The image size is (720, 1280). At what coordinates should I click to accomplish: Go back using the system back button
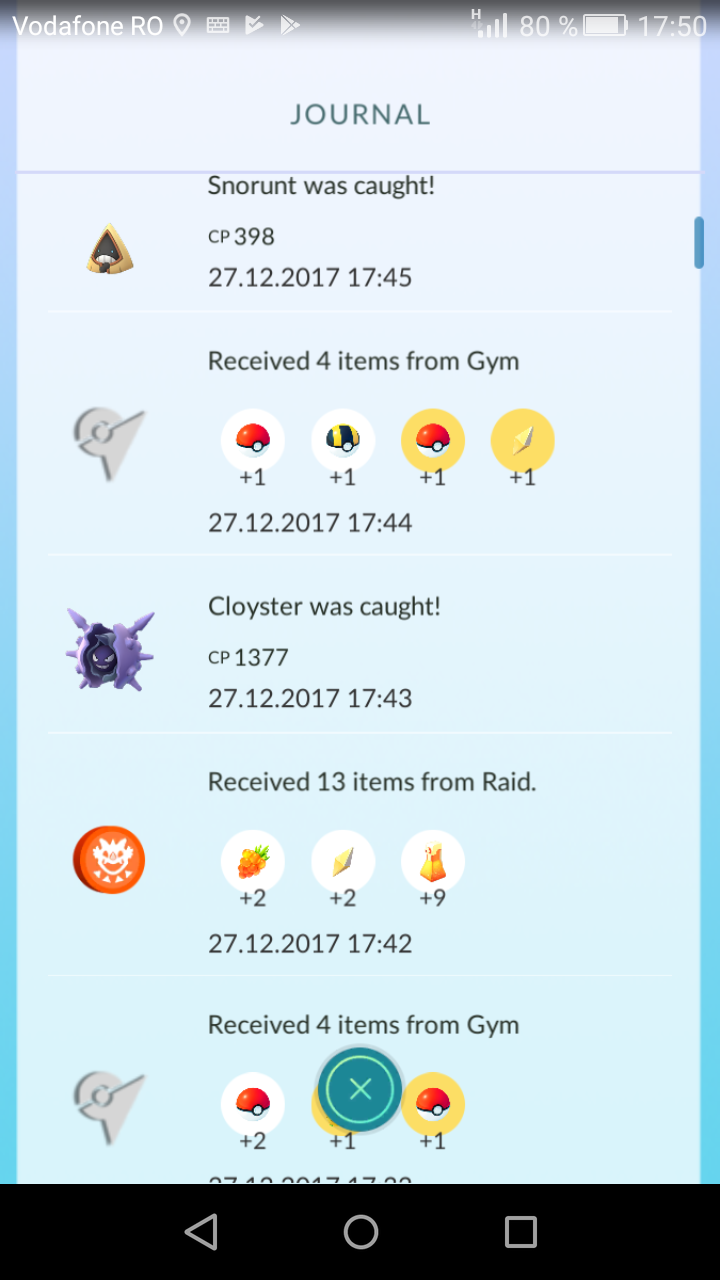[201, 1232]
